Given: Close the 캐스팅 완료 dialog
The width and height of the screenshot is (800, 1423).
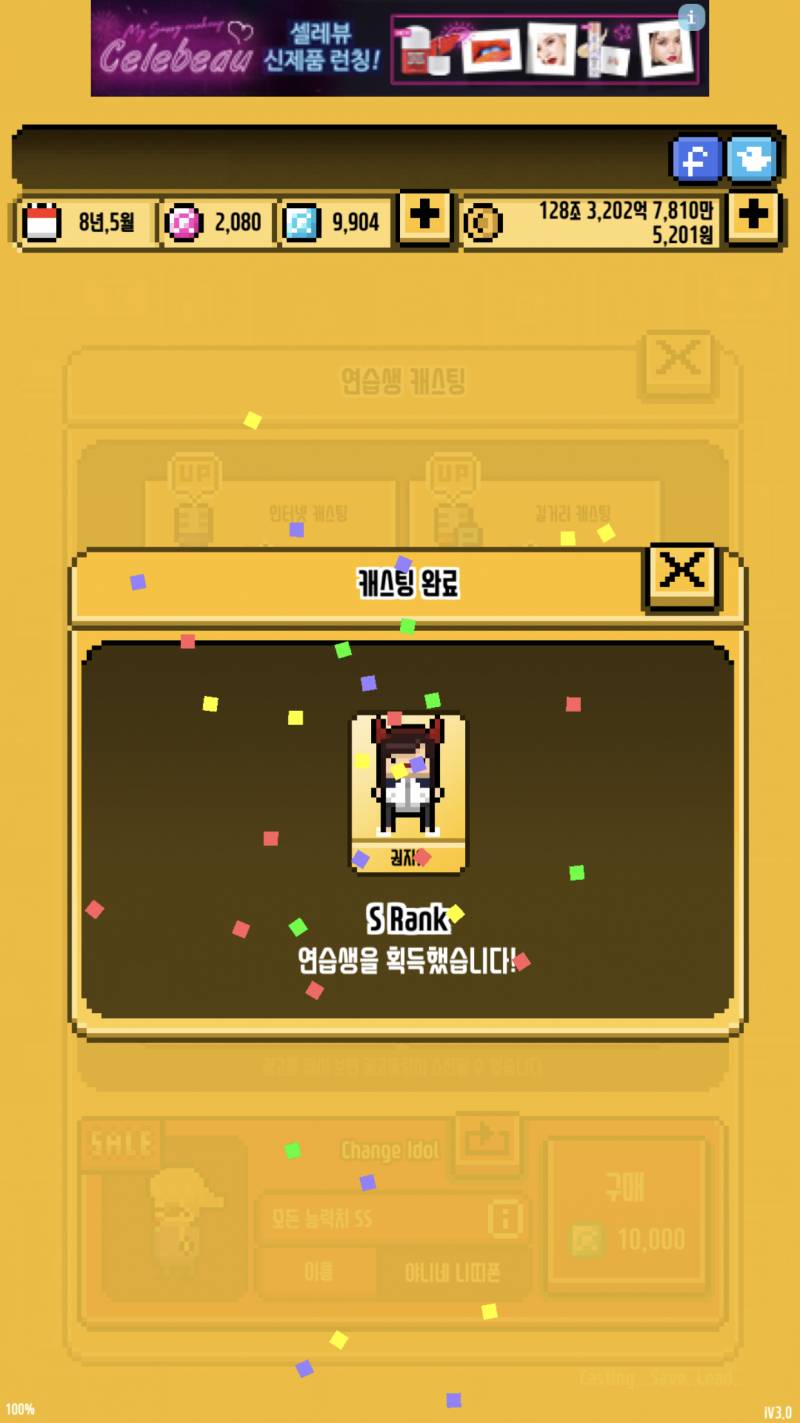Looking at the screenshot, I should pos(682,575).
